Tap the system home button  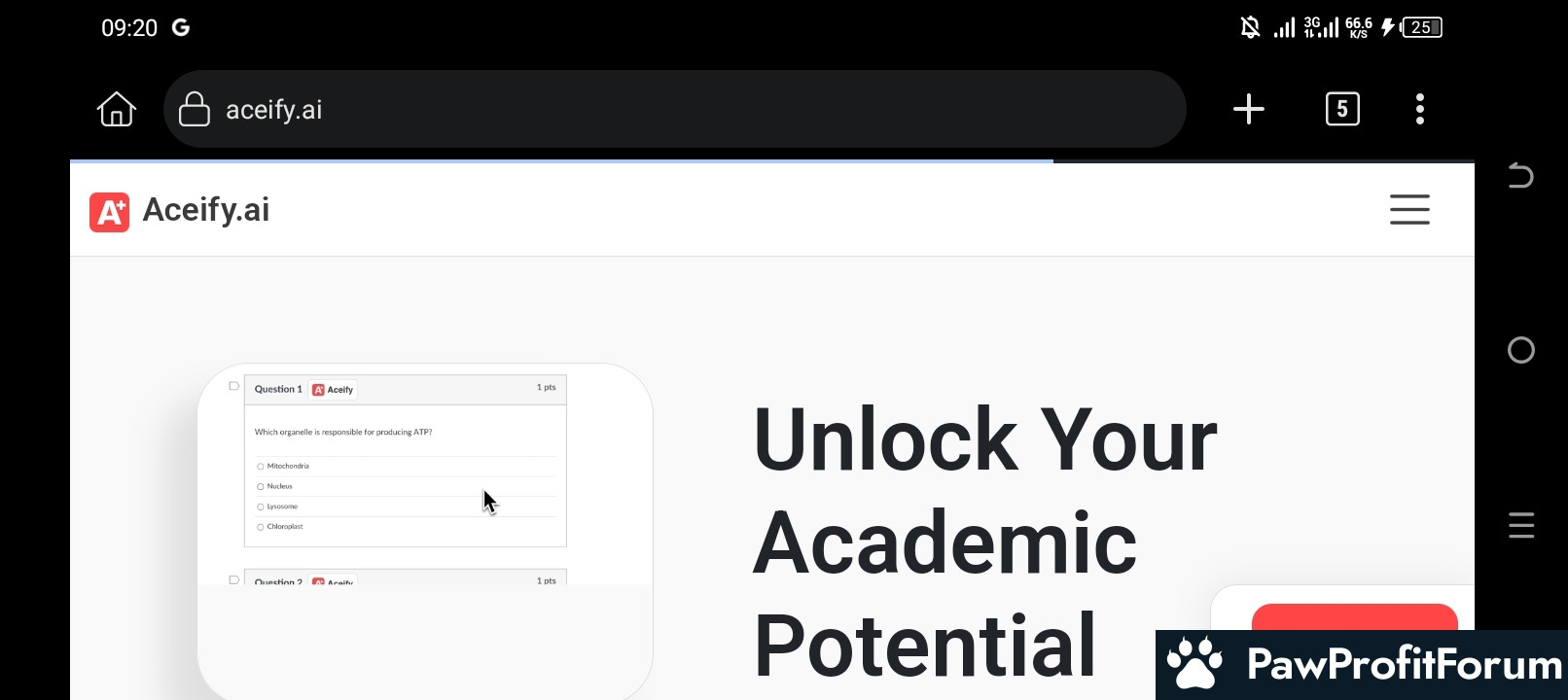tap(1520, 350)
